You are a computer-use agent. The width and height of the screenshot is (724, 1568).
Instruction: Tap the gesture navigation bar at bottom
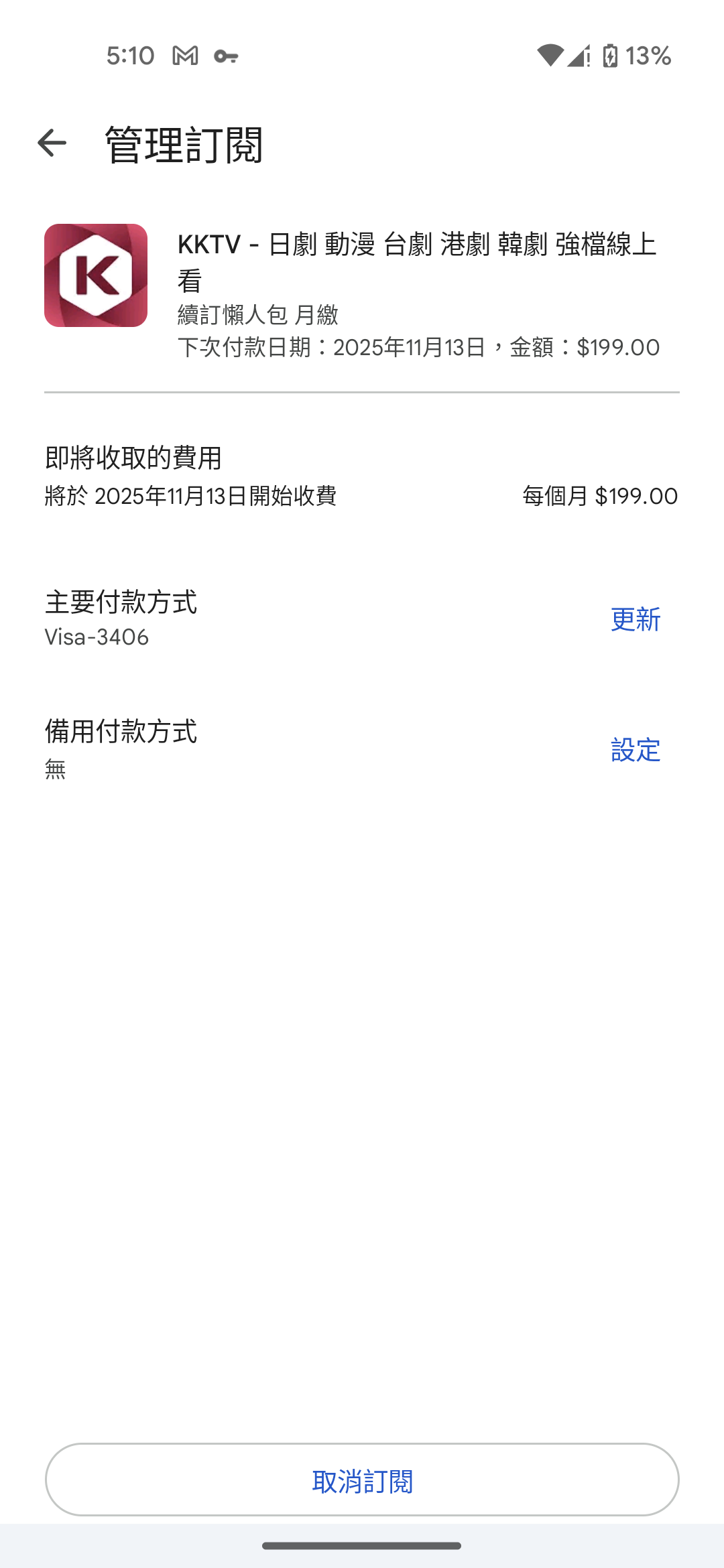(x=362, y=1546)
